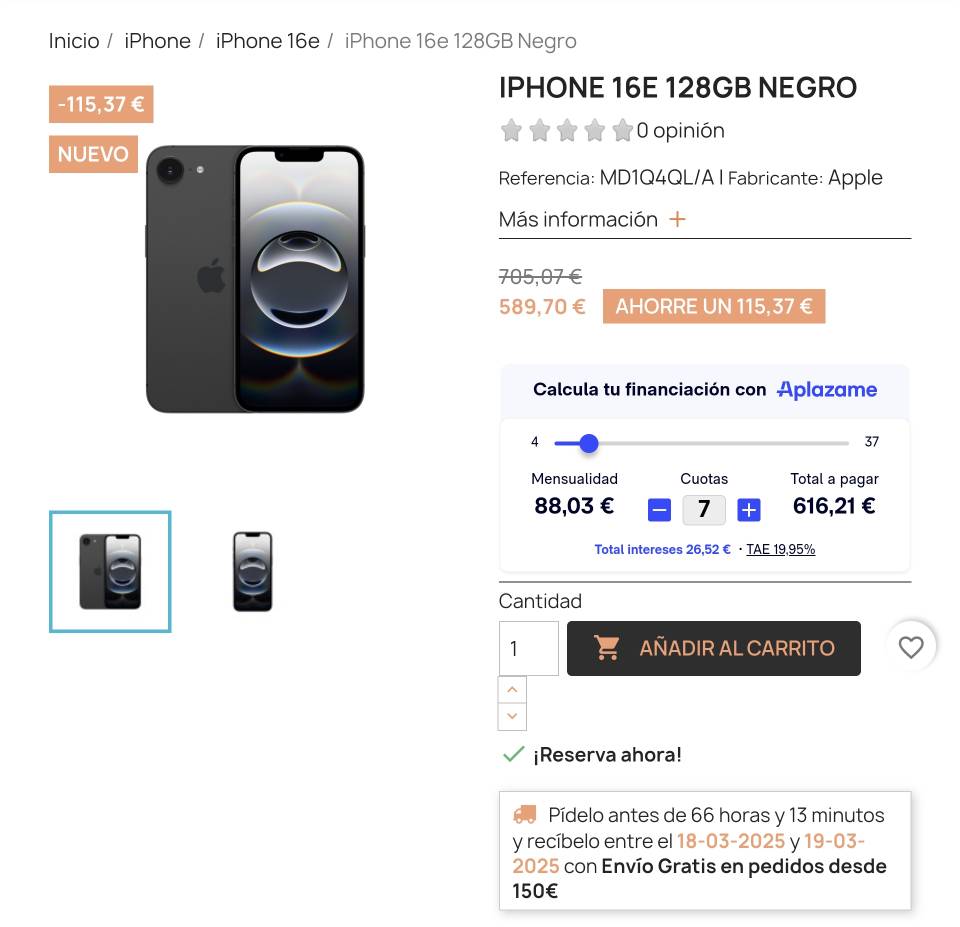
Task: Open the TAE 19,95% link
Action: pos(780,549)
